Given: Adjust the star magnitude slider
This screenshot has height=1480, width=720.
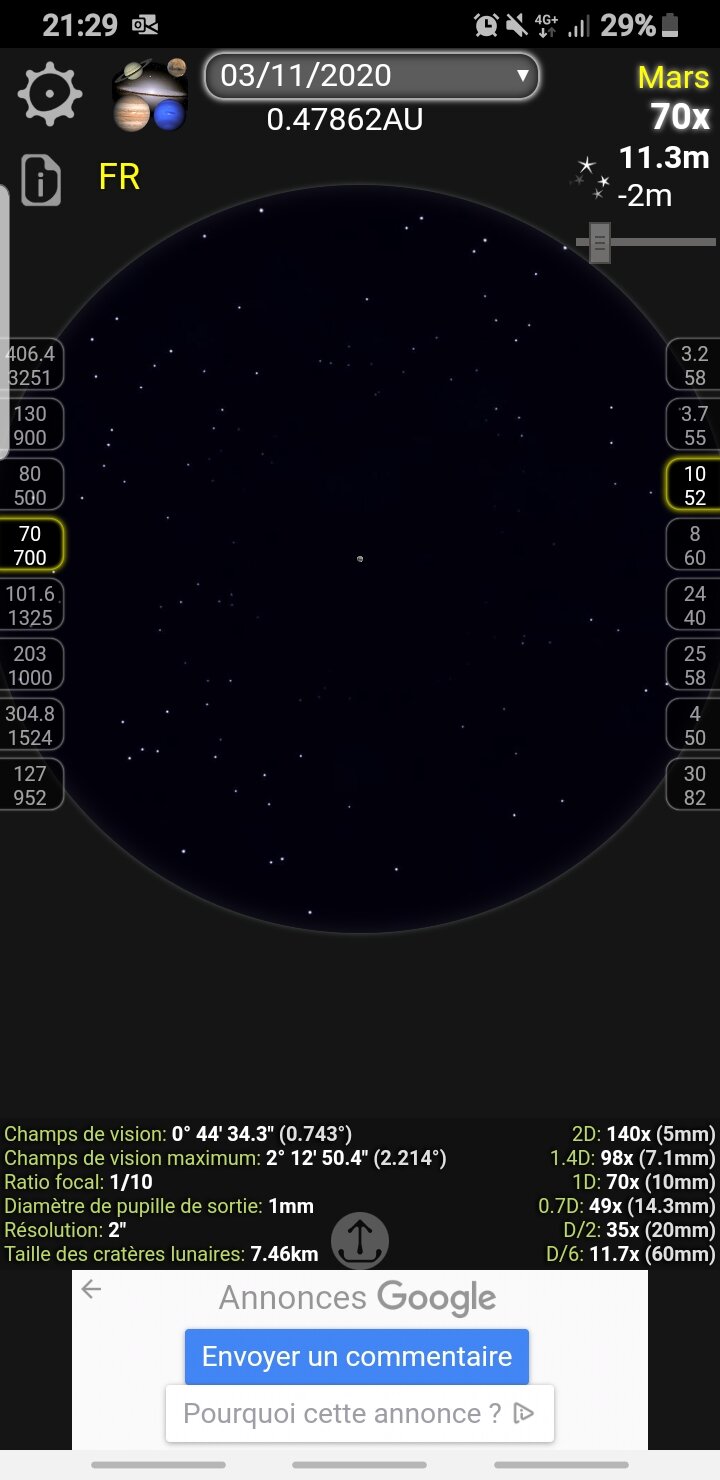Looking at the screenshot, I should 600,242.
